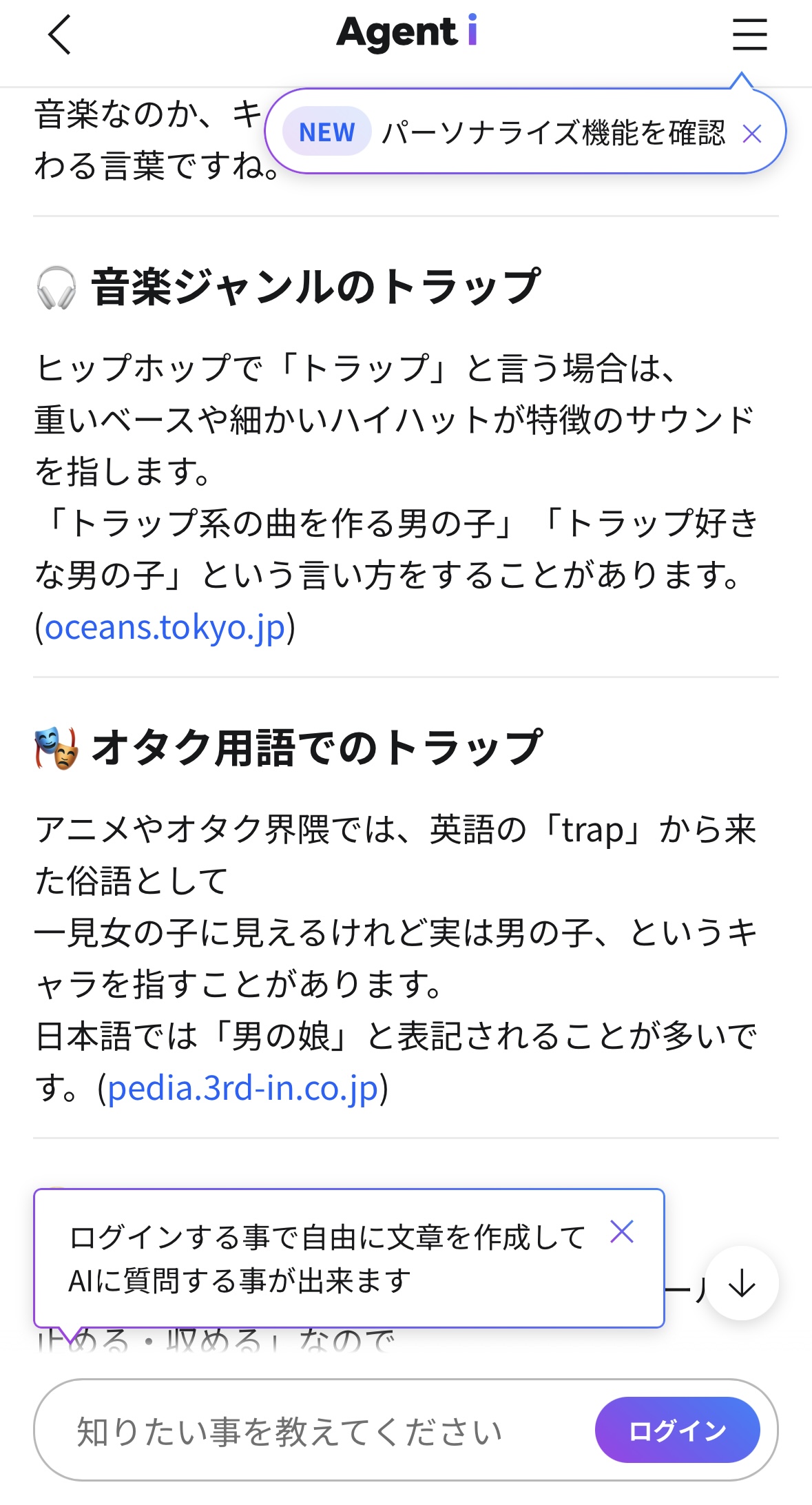Close the login tooltip popup
Viewport: 812px width, 1505px height.
pos(622,1231)
